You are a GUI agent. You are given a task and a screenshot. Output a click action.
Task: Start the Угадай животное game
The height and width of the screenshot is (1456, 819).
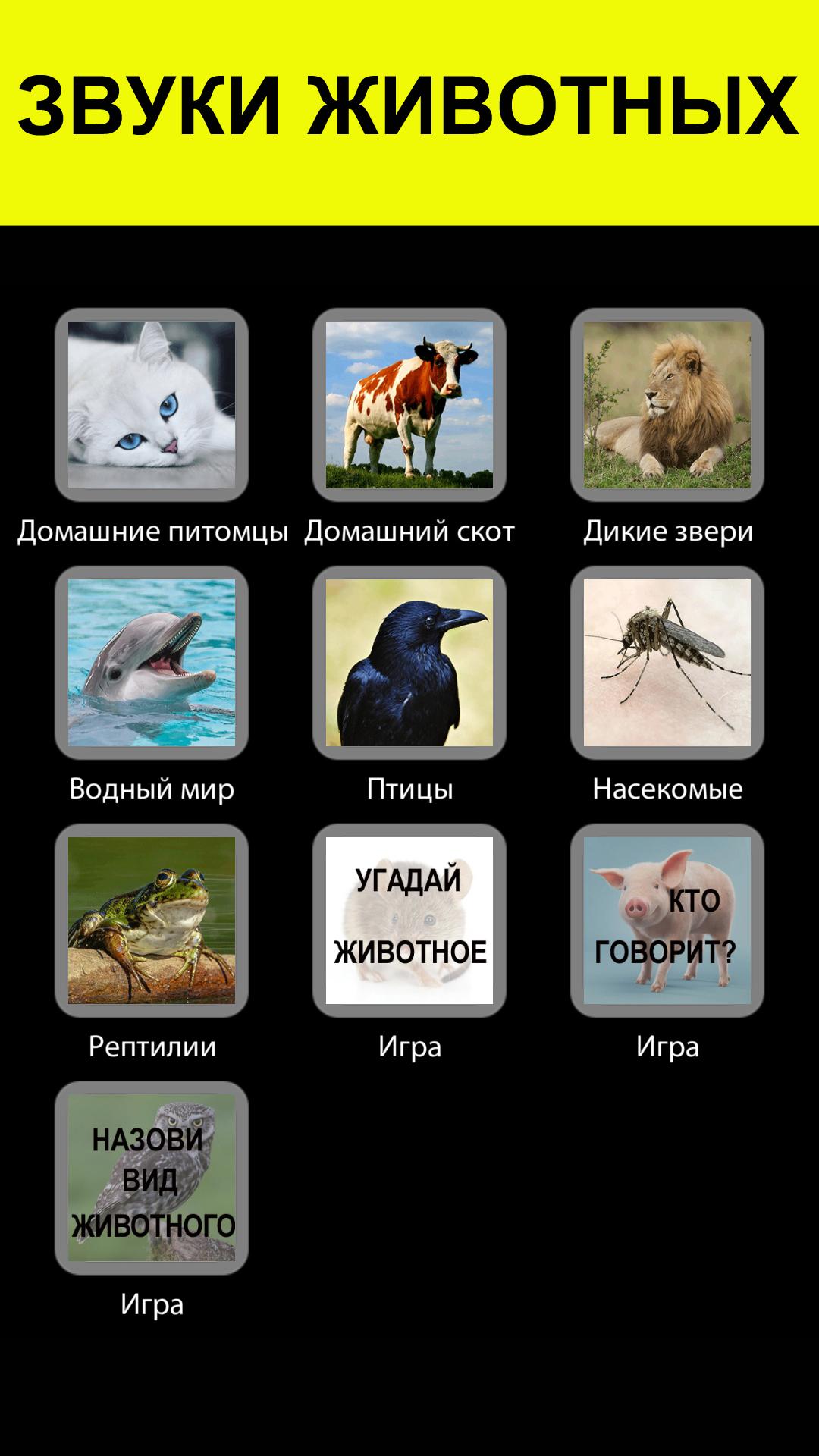click(x=409, y=921)
